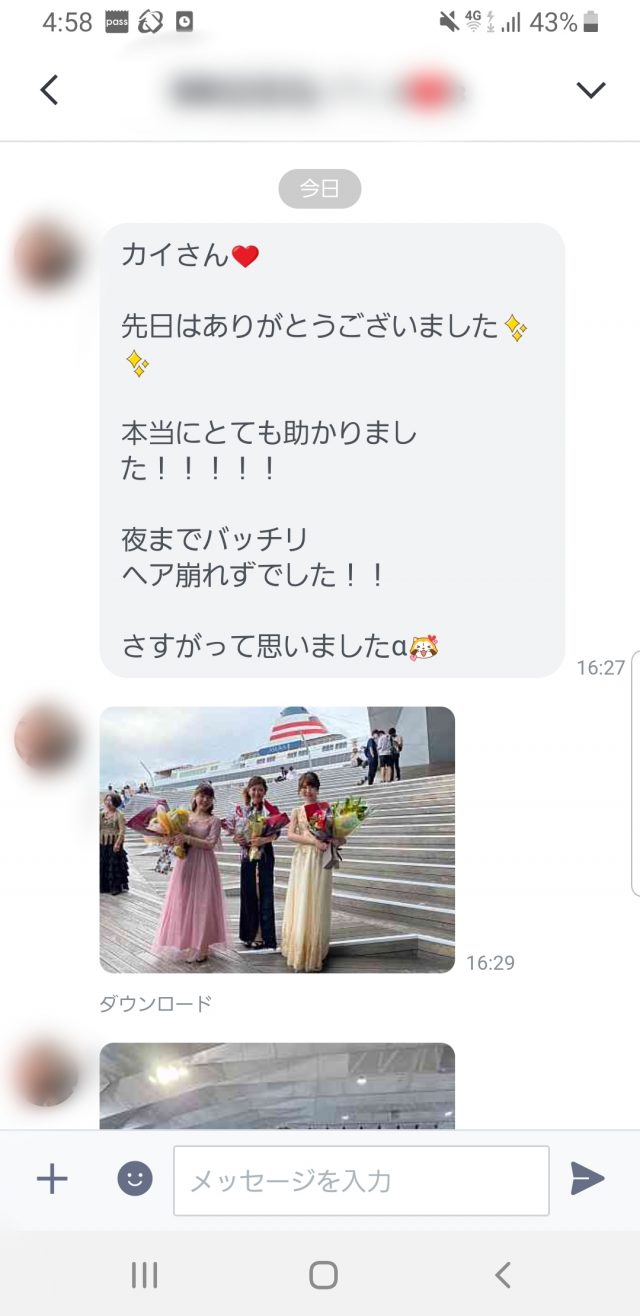Open the plus attachment menu
The image size is (640, 1316).
52,1179
